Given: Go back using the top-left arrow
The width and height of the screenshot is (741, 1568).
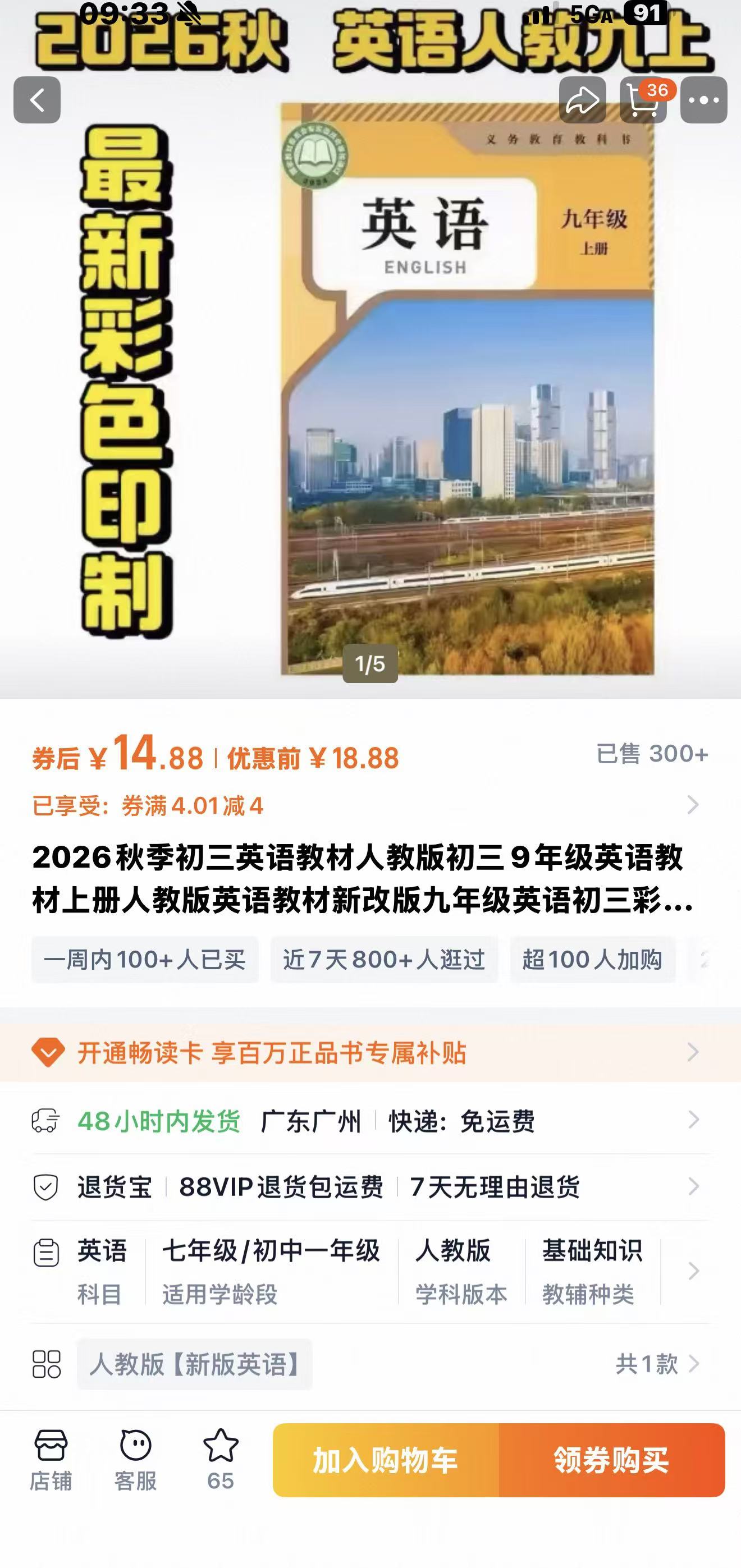Looking at the screenshot, I should point(37,100).
